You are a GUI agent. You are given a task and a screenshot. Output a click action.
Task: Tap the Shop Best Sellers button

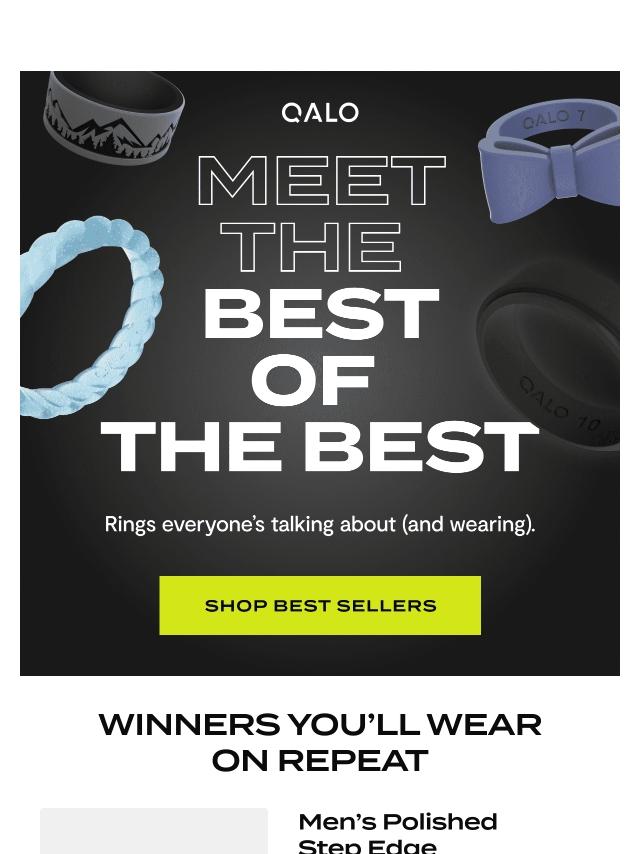320,605
